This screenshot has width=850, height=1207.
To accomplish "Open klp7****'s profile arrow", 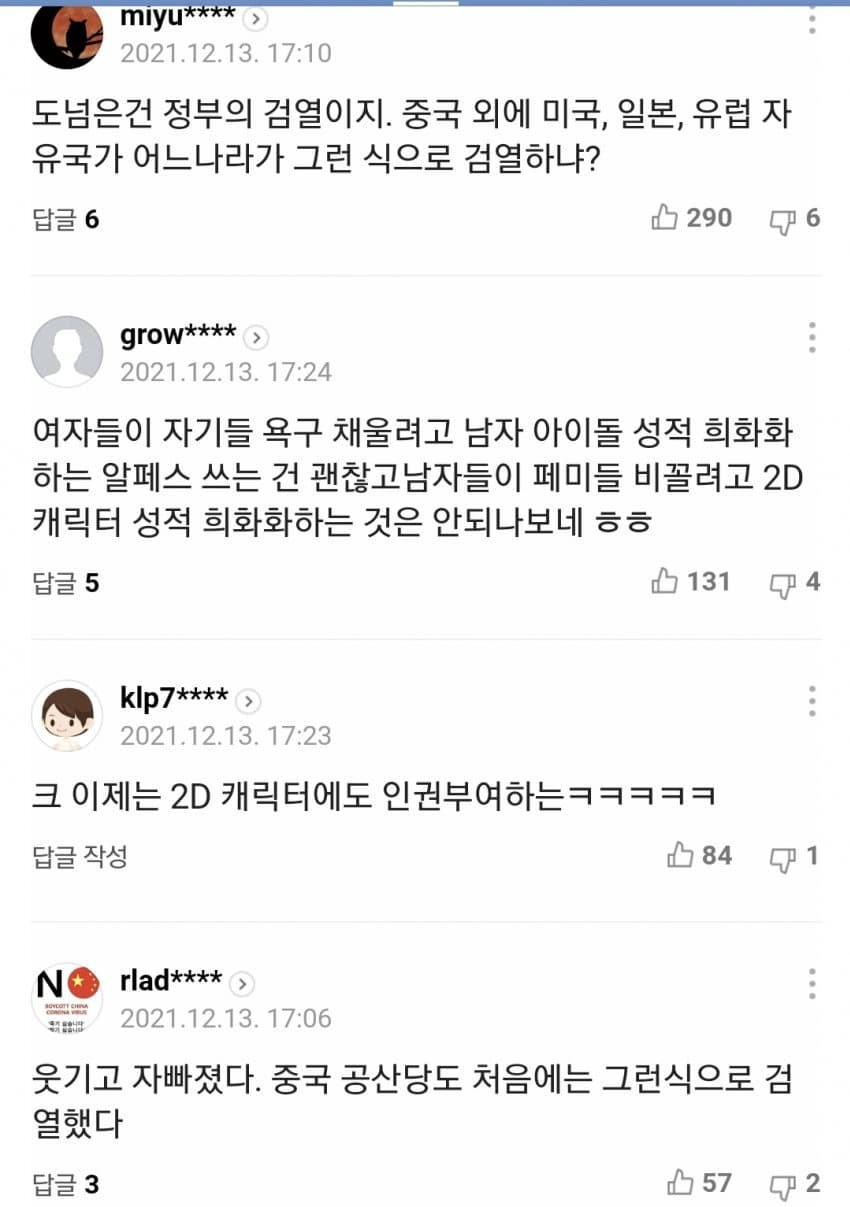I will (x=249, y=700).
